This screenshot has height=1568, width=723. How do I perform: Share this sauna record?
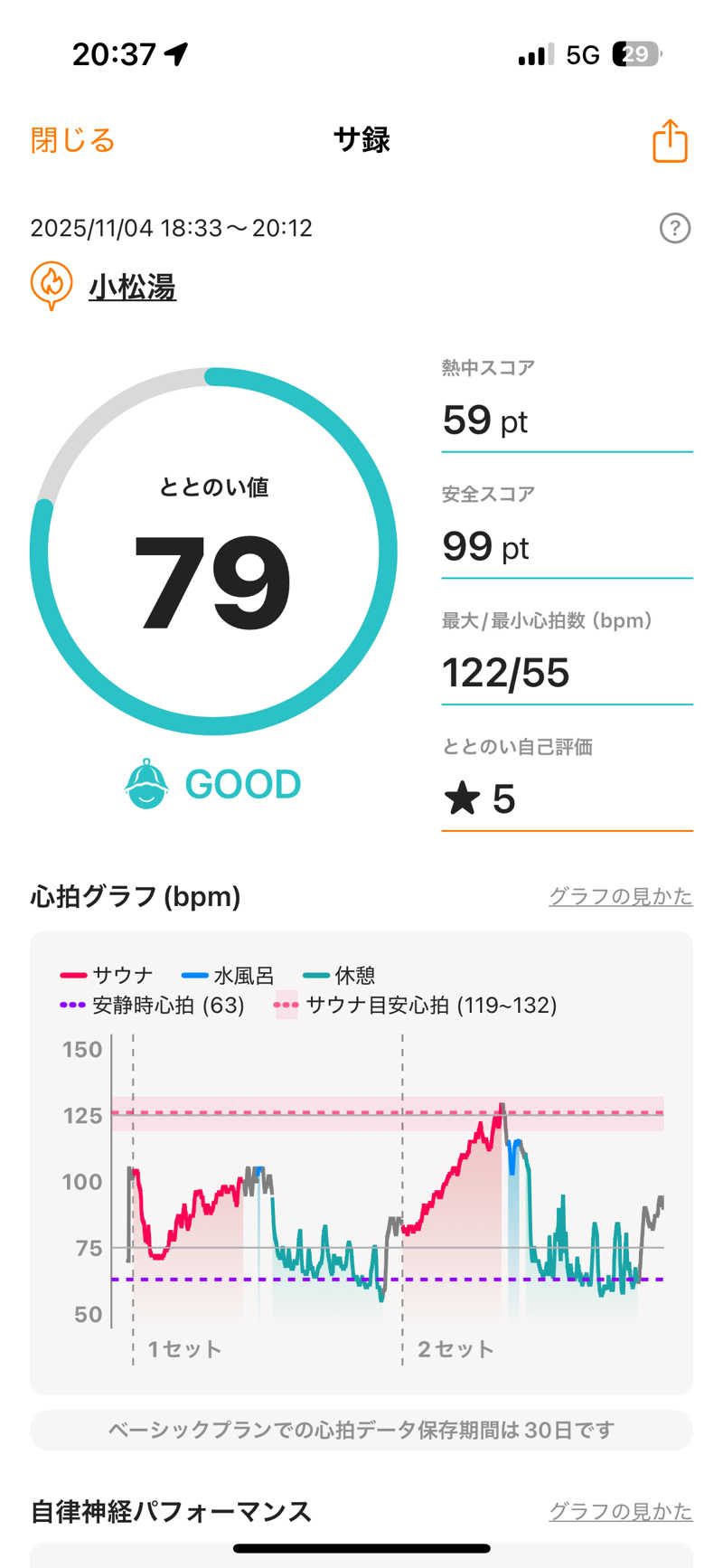tap(670, 141)
